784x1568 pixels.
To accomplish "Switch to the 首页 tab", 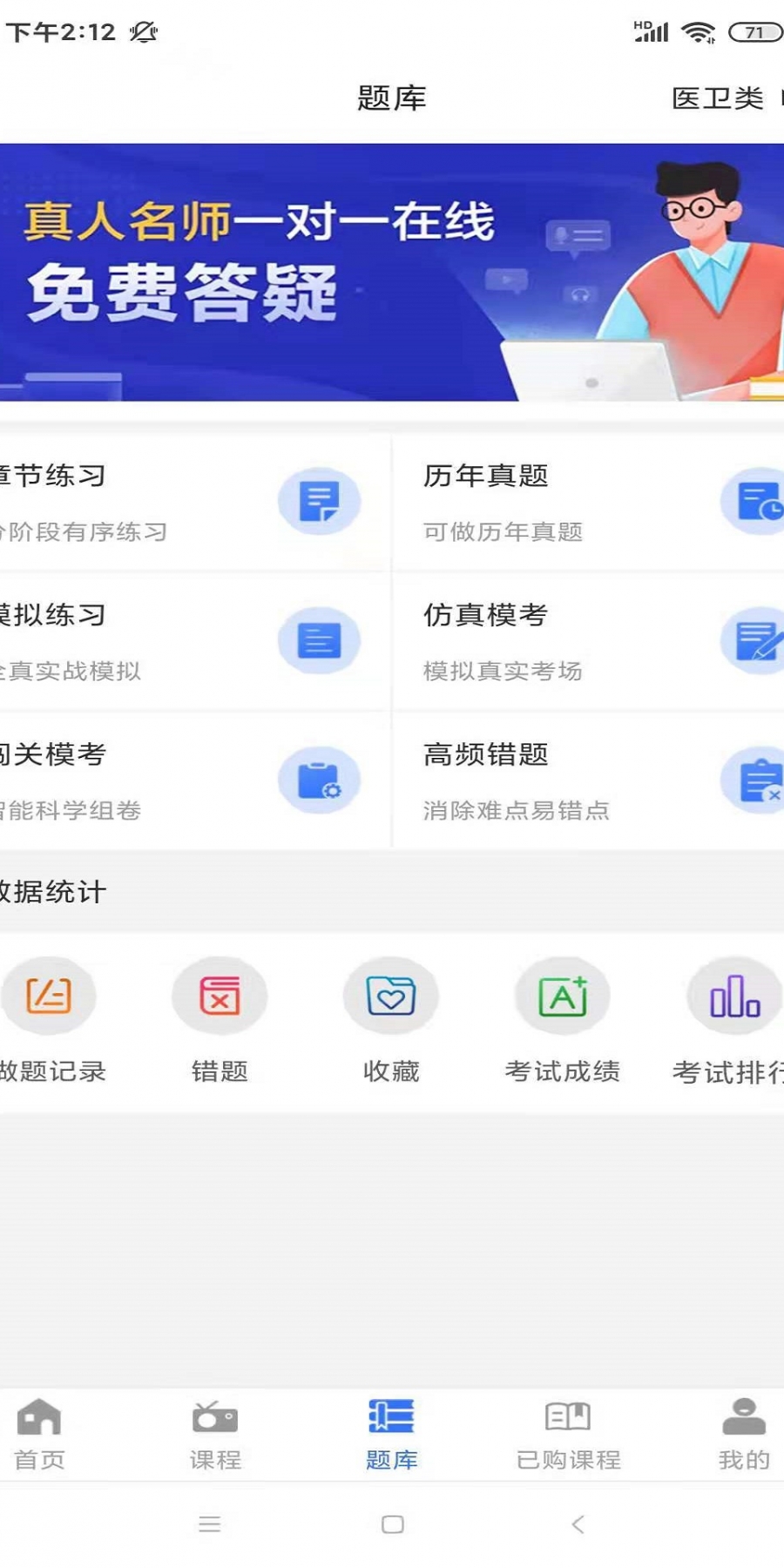I will [x=39, y=1434].
